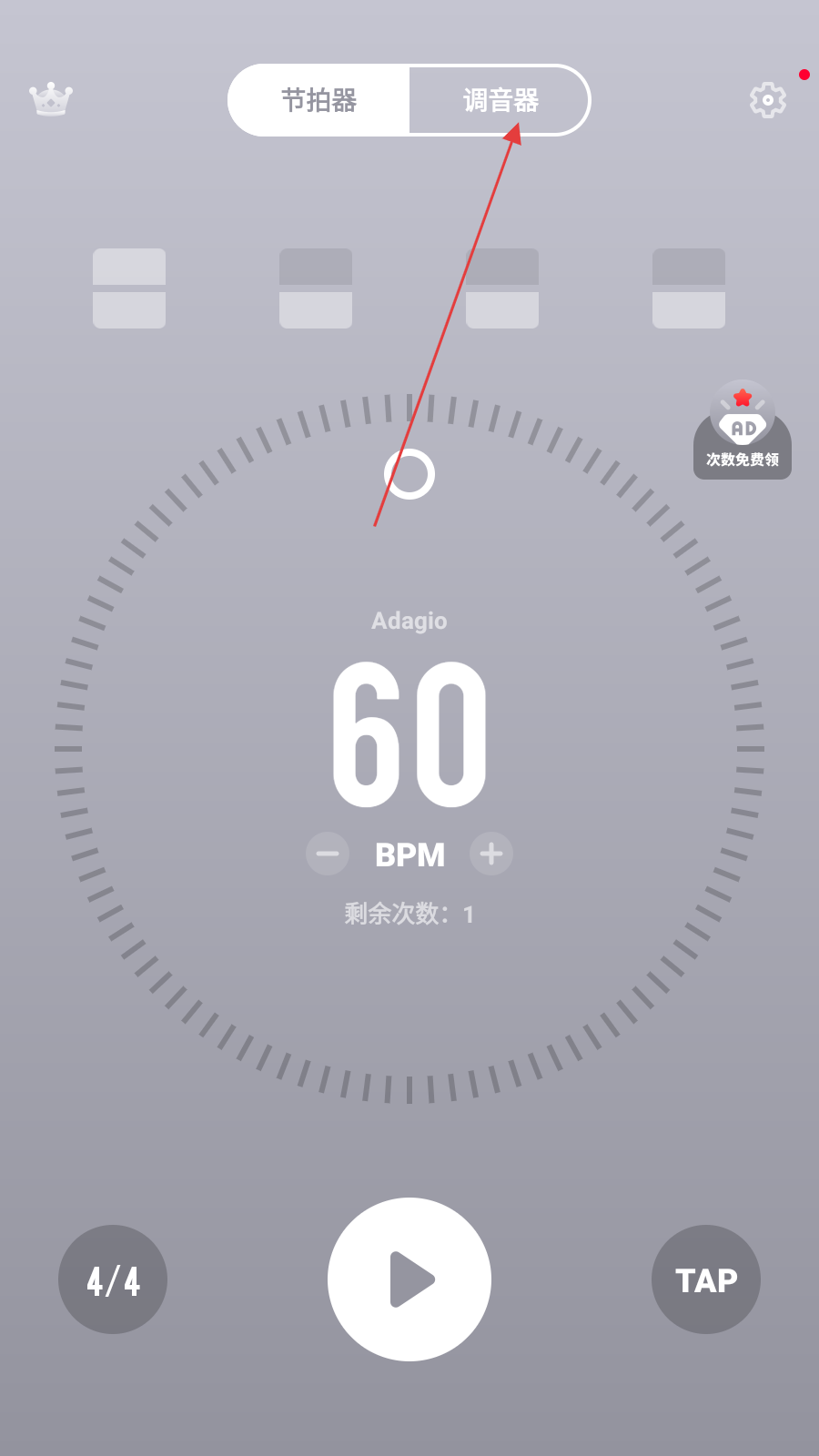Image resolution: width=819 pixels, height=1456 pixels.
Task: Toggle the fourth beat accent block
Action: pyautogui.click(x=689, y=288)
